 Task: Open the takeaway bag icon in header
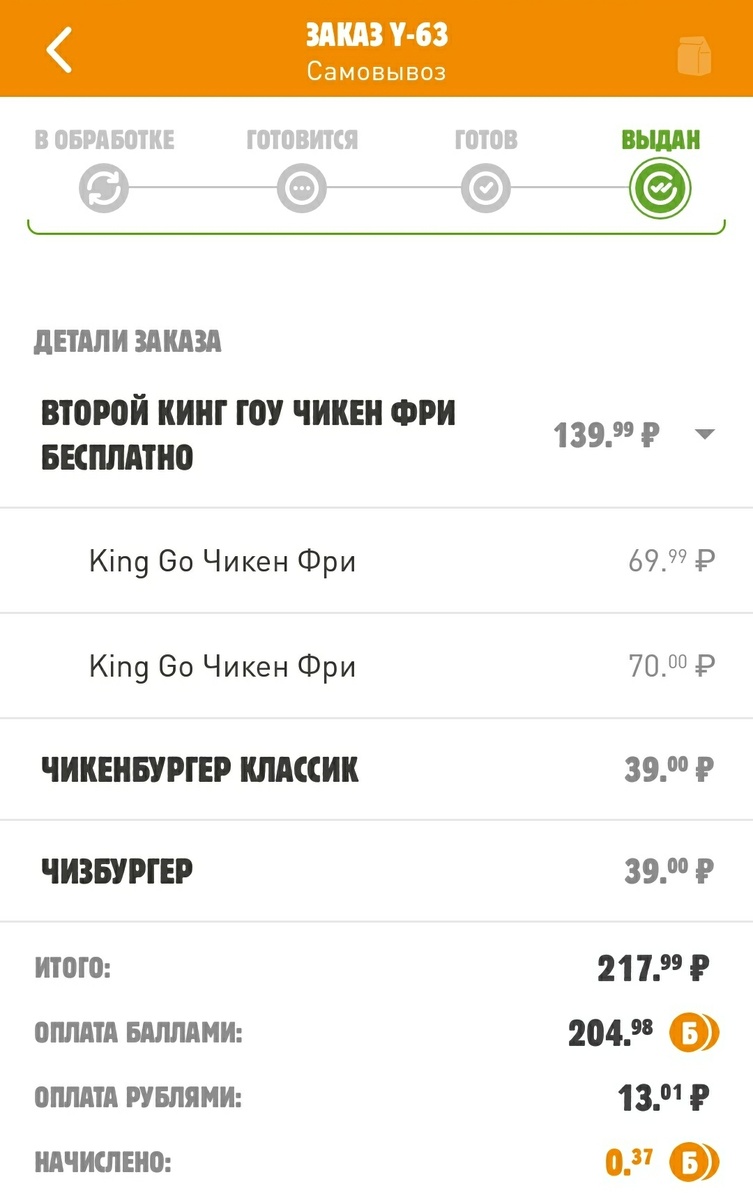[x=695, y=56]
